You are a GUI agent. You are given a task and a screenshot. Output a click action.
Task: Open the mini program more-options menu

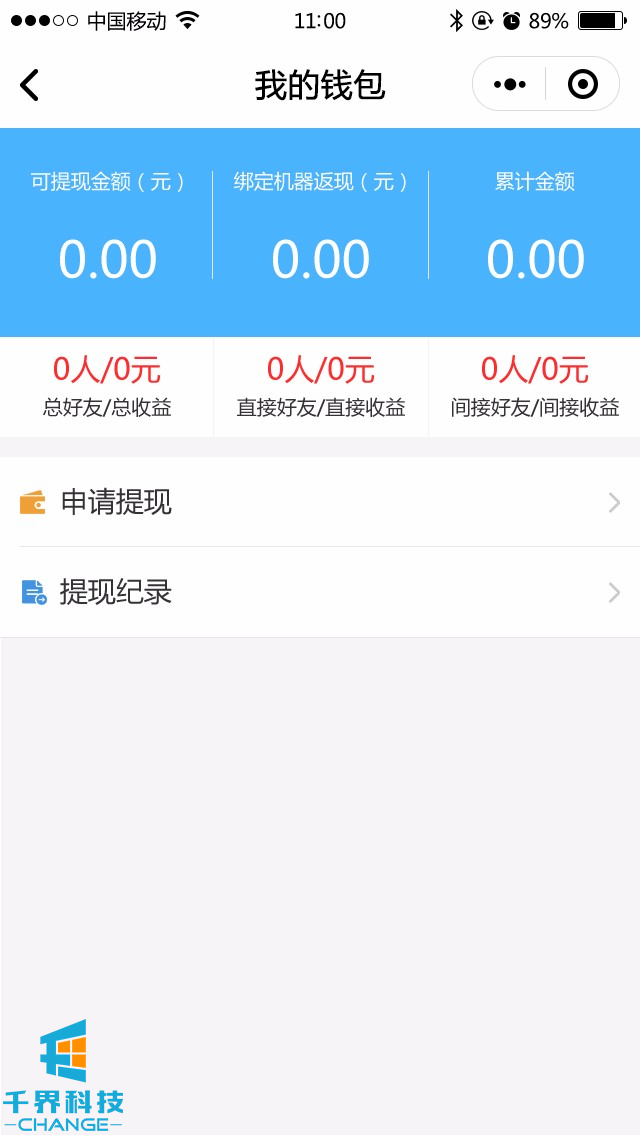pyautogui.click(x=509, y=85)
